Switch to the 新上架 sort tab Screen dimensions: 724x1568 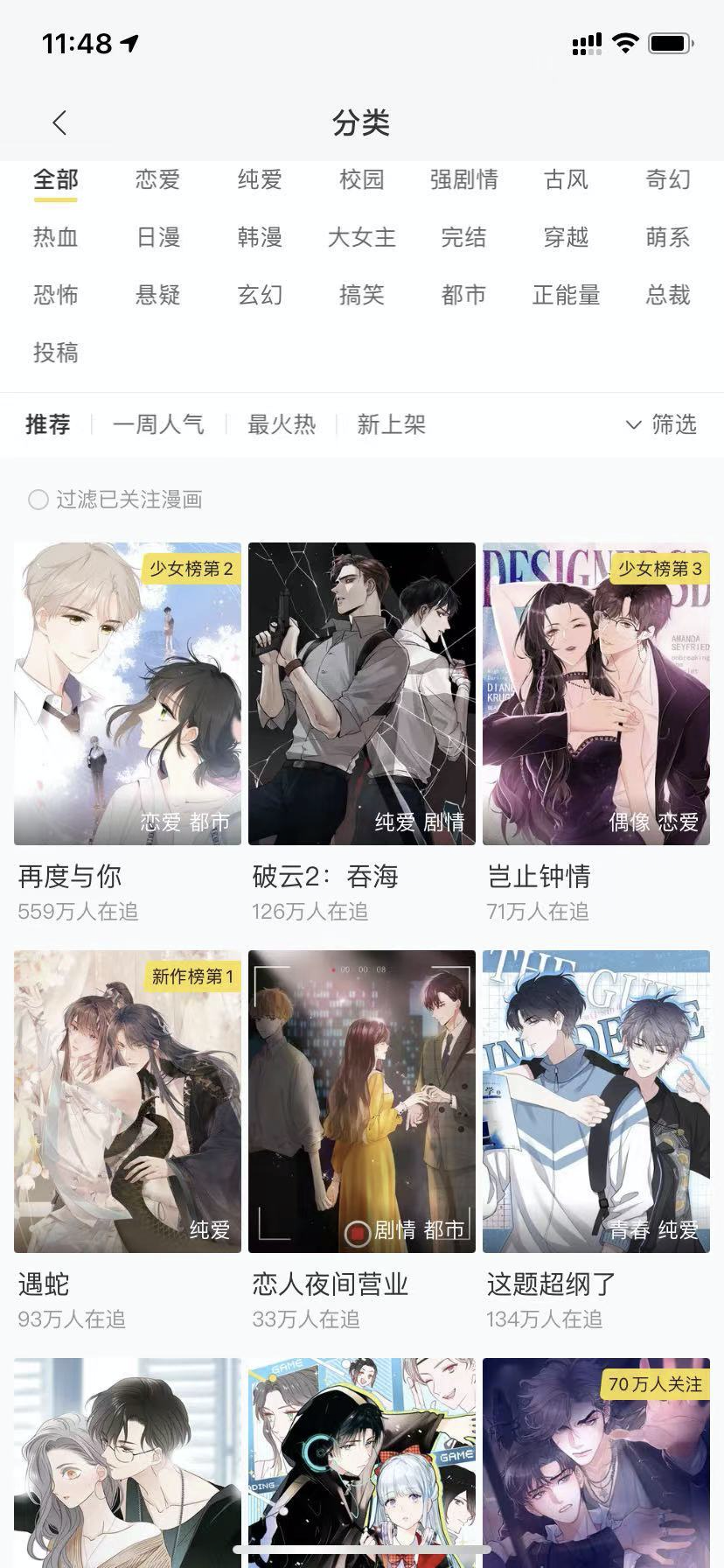(391, 425)
